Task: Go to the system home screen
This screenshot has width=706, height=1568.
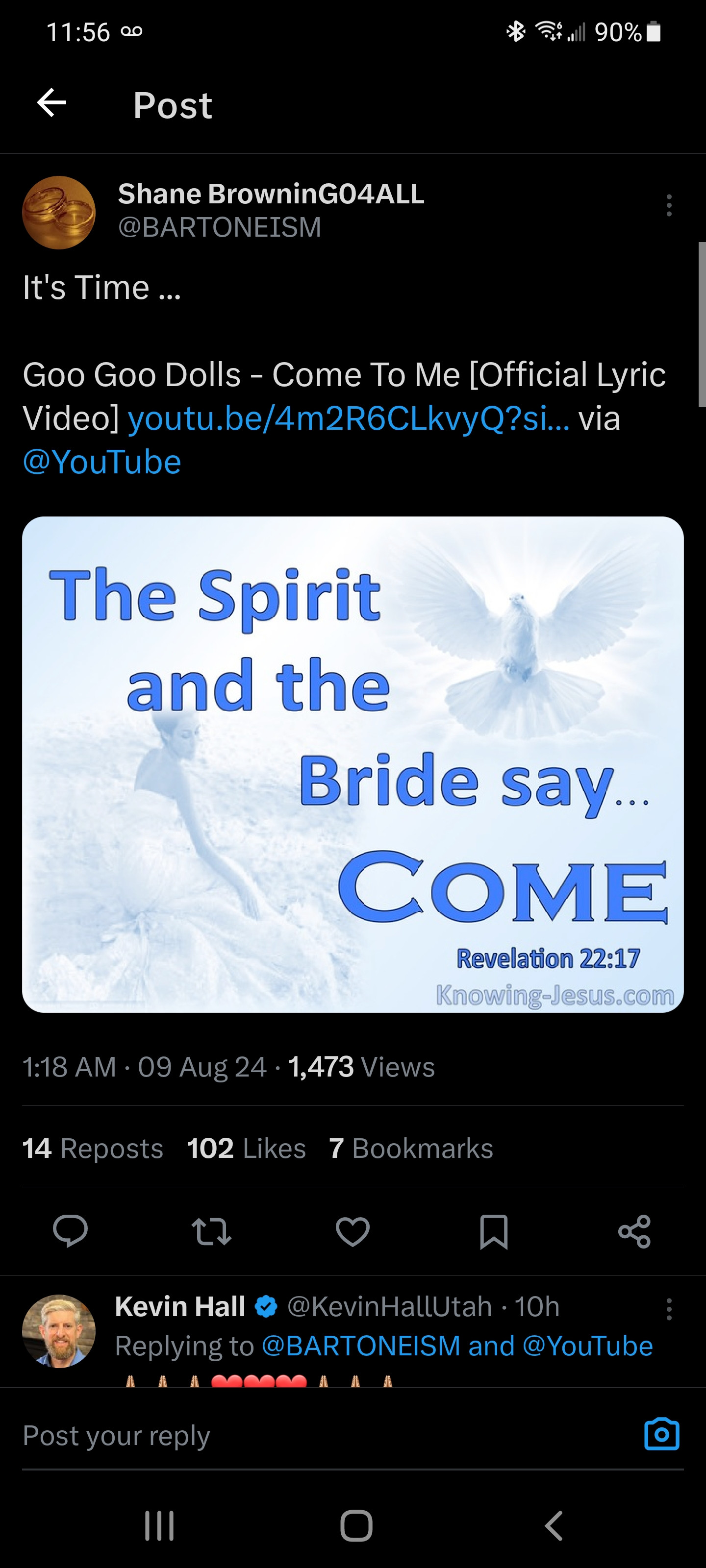Action: click(x=356, y=1525)
